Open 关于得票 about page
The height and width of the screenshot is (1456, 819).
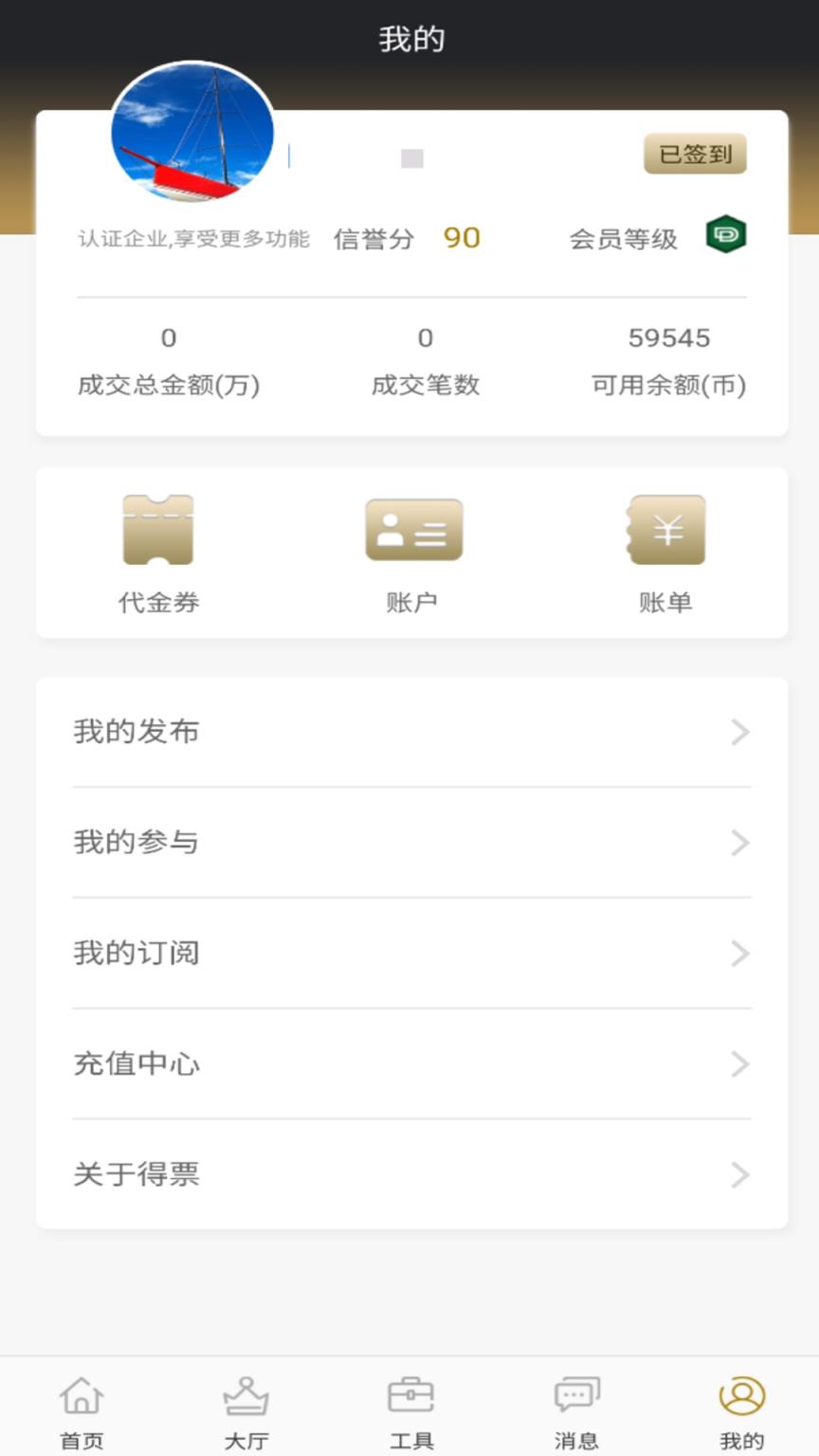click(409, 1174)
